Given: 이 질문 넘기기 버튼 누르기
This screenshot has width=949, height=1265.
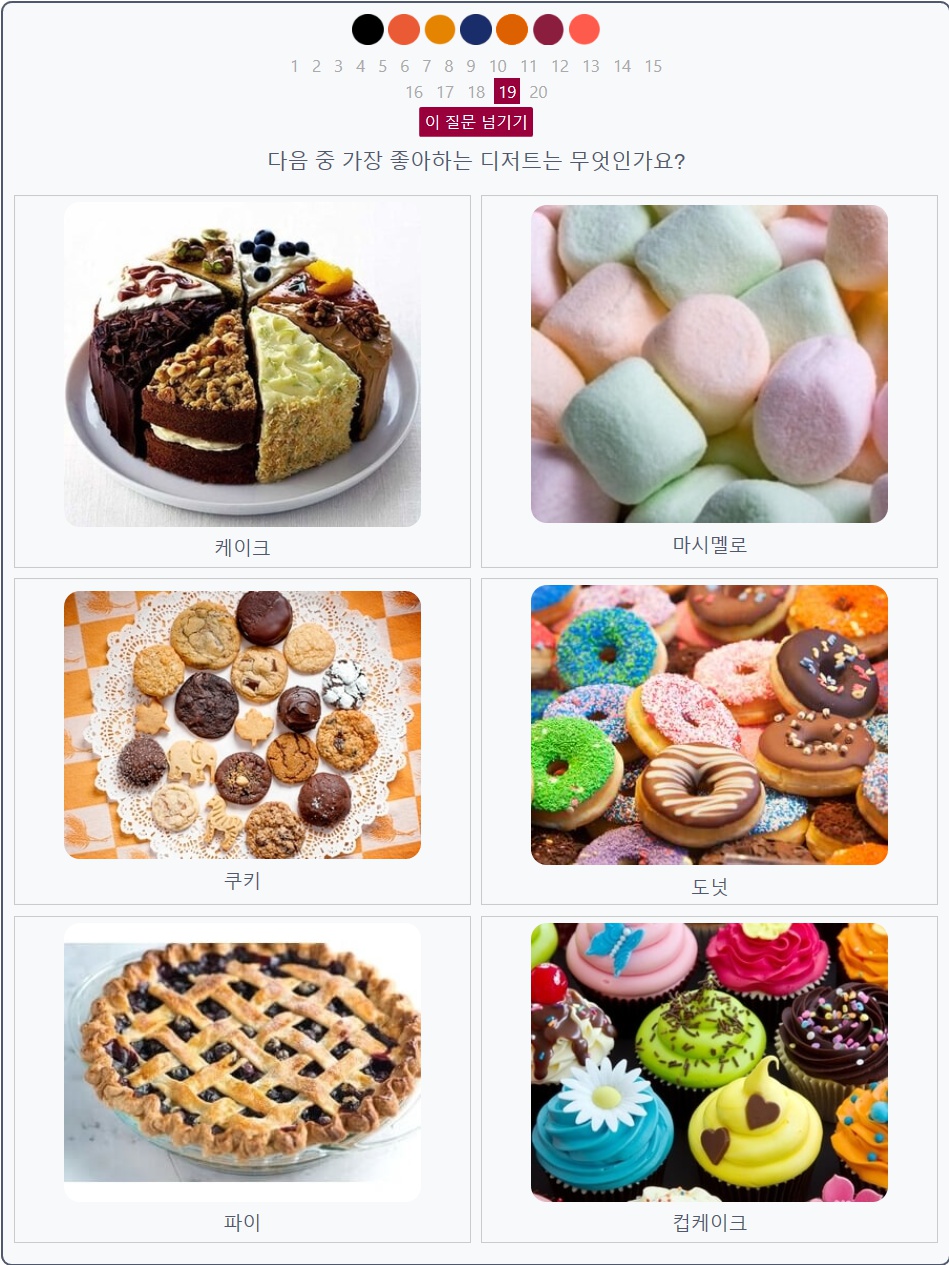Looking at the screenshot, I should point(475,122).
